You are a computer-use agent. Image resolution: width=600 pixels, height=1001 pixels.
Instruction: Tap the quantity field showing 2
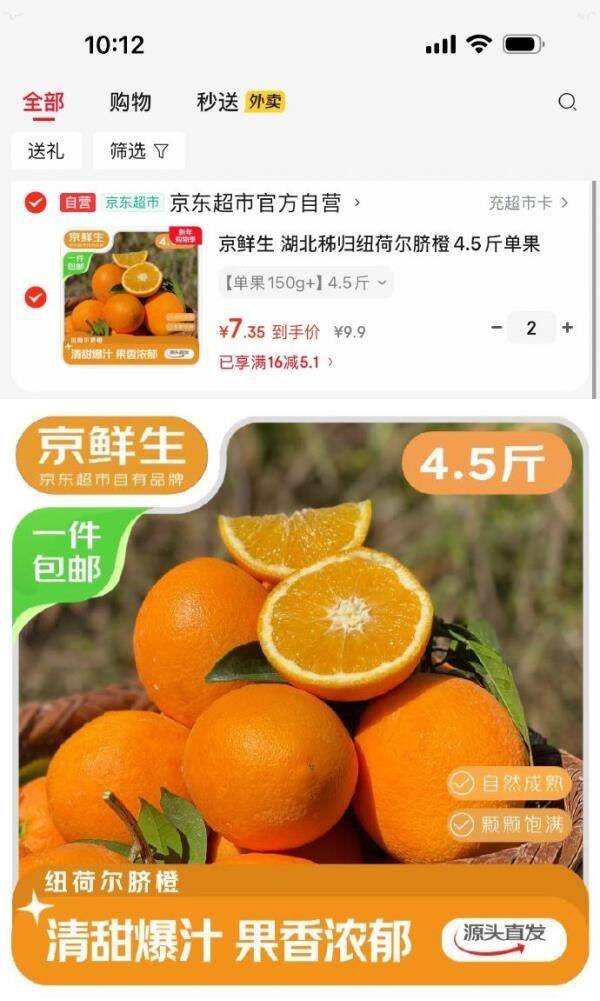pos(531,328)
